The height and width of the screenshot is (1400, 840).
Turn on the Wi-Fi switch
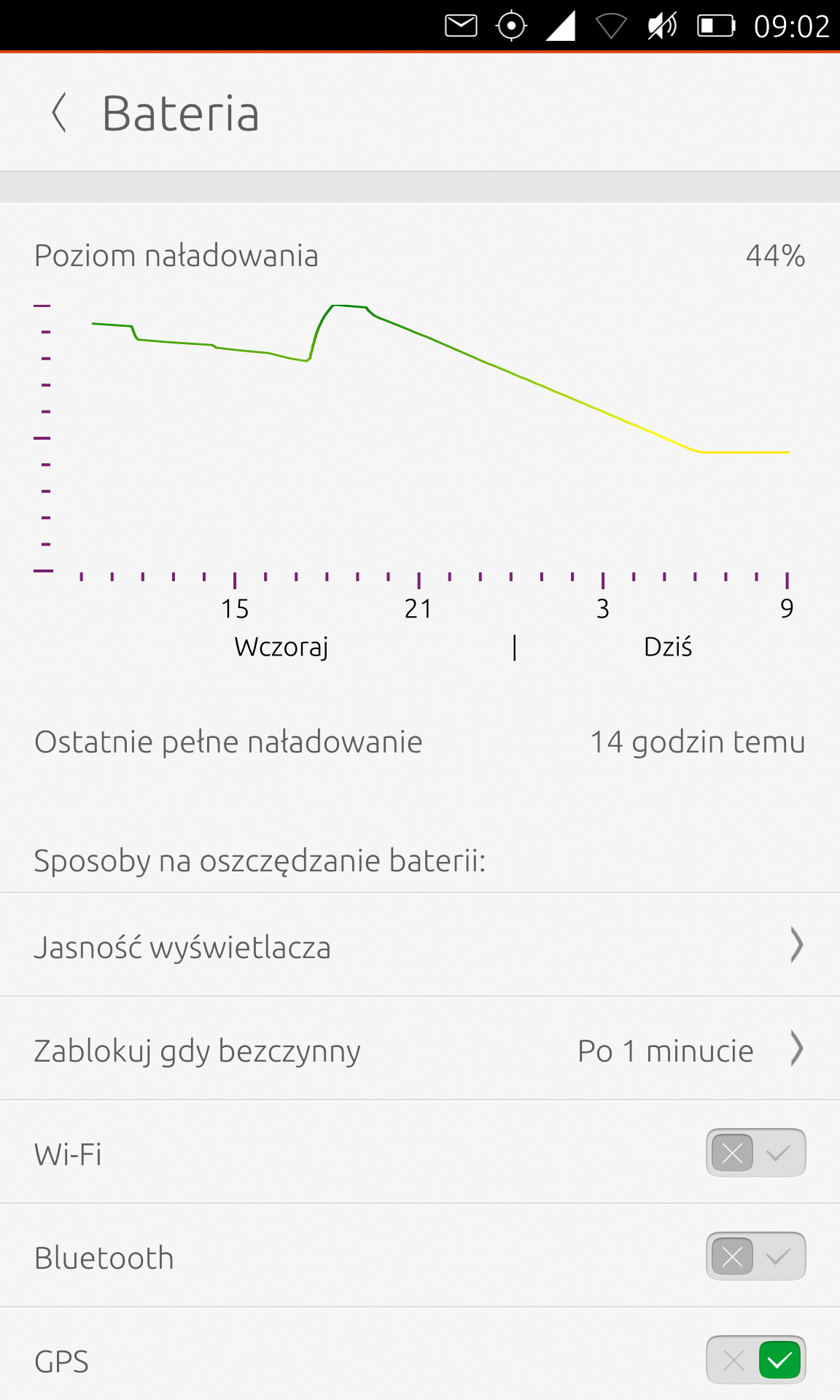pos(755,1153)
